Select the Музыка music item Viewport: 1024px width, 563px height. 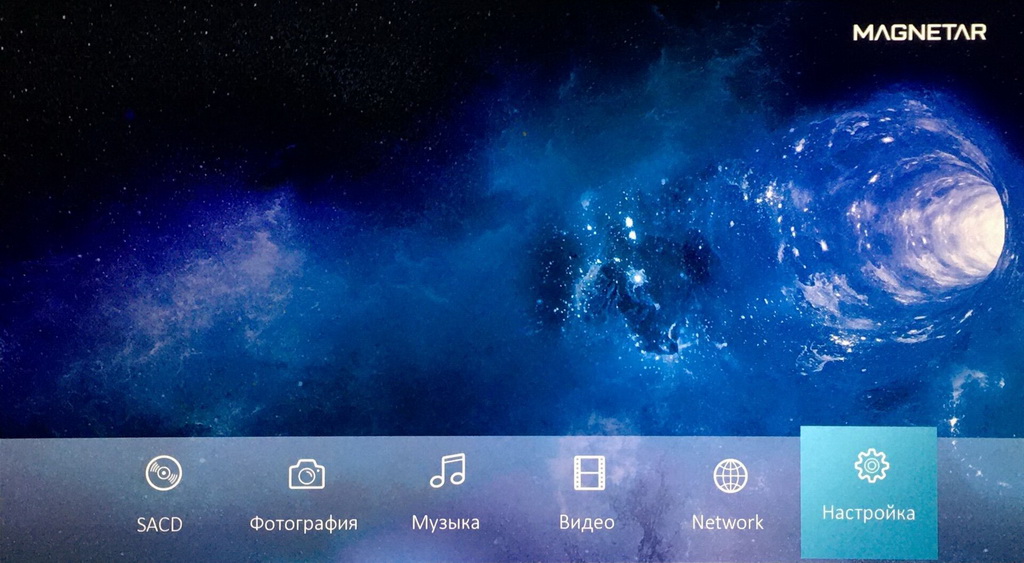pos(446,492)
